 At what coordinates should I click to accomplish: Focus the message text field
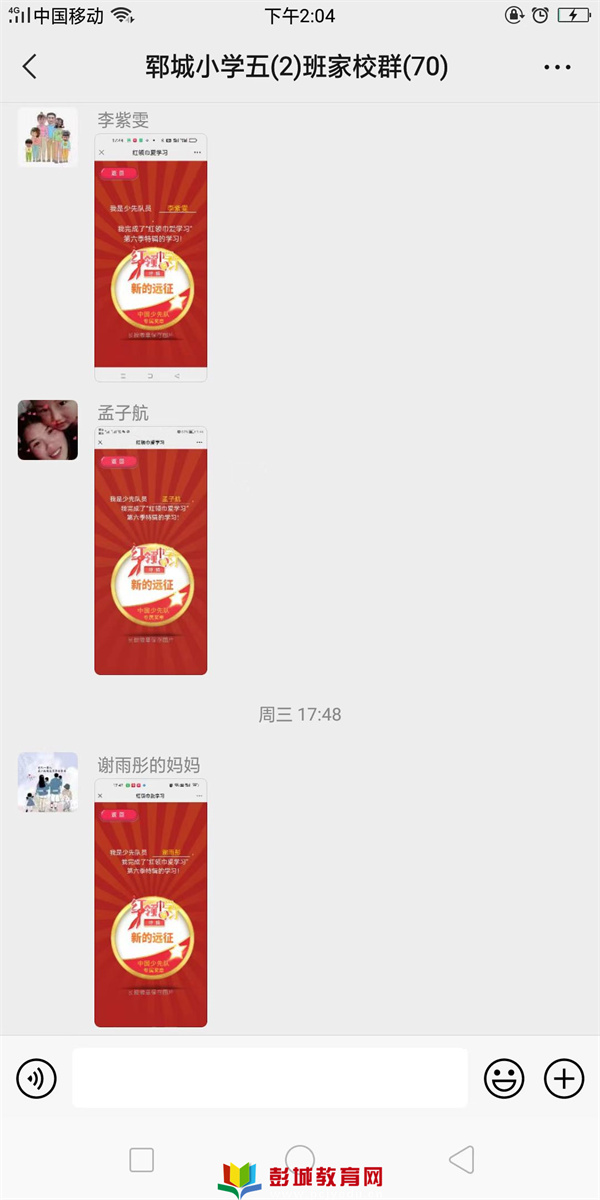point(270,1078)
